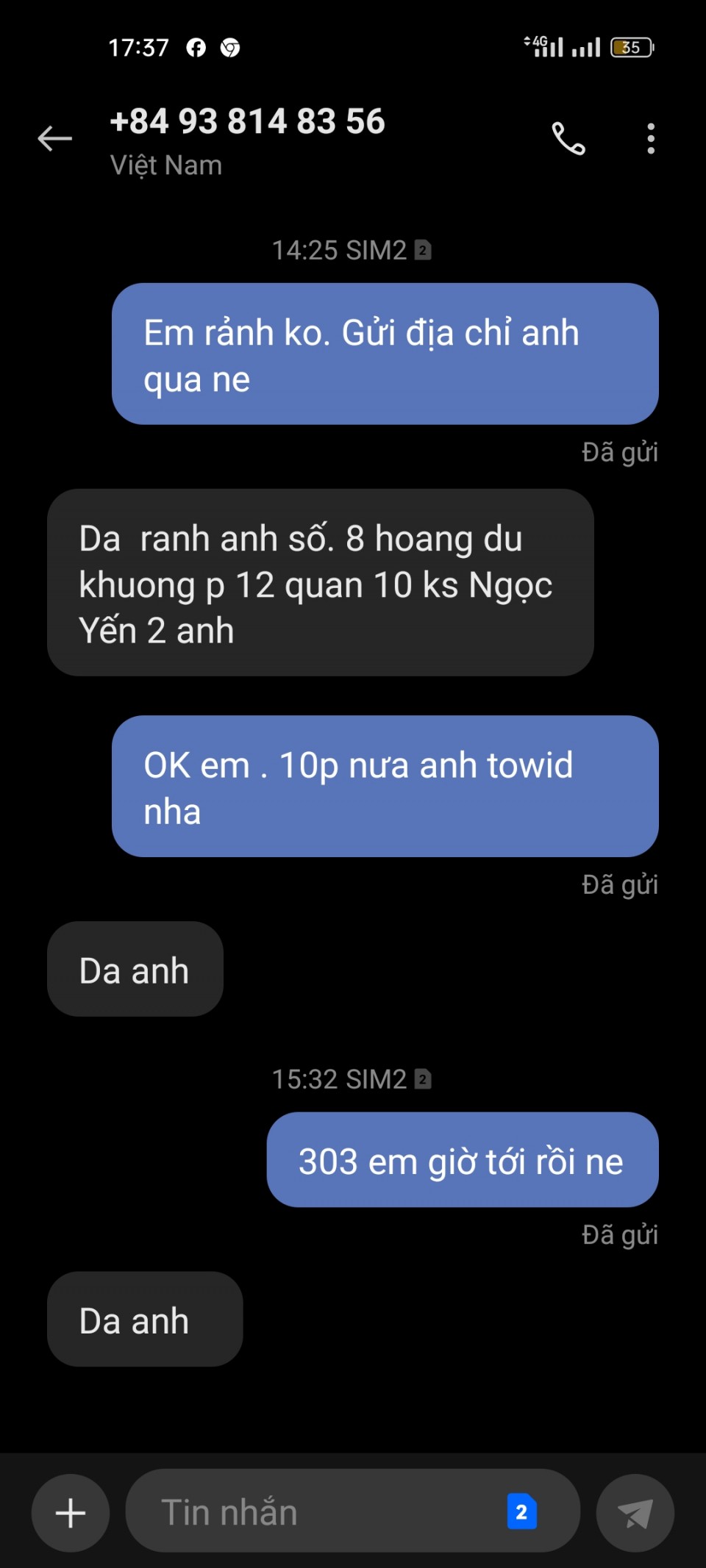Go back to the message list
706x1568 pixels.
[x=55, y=138]
